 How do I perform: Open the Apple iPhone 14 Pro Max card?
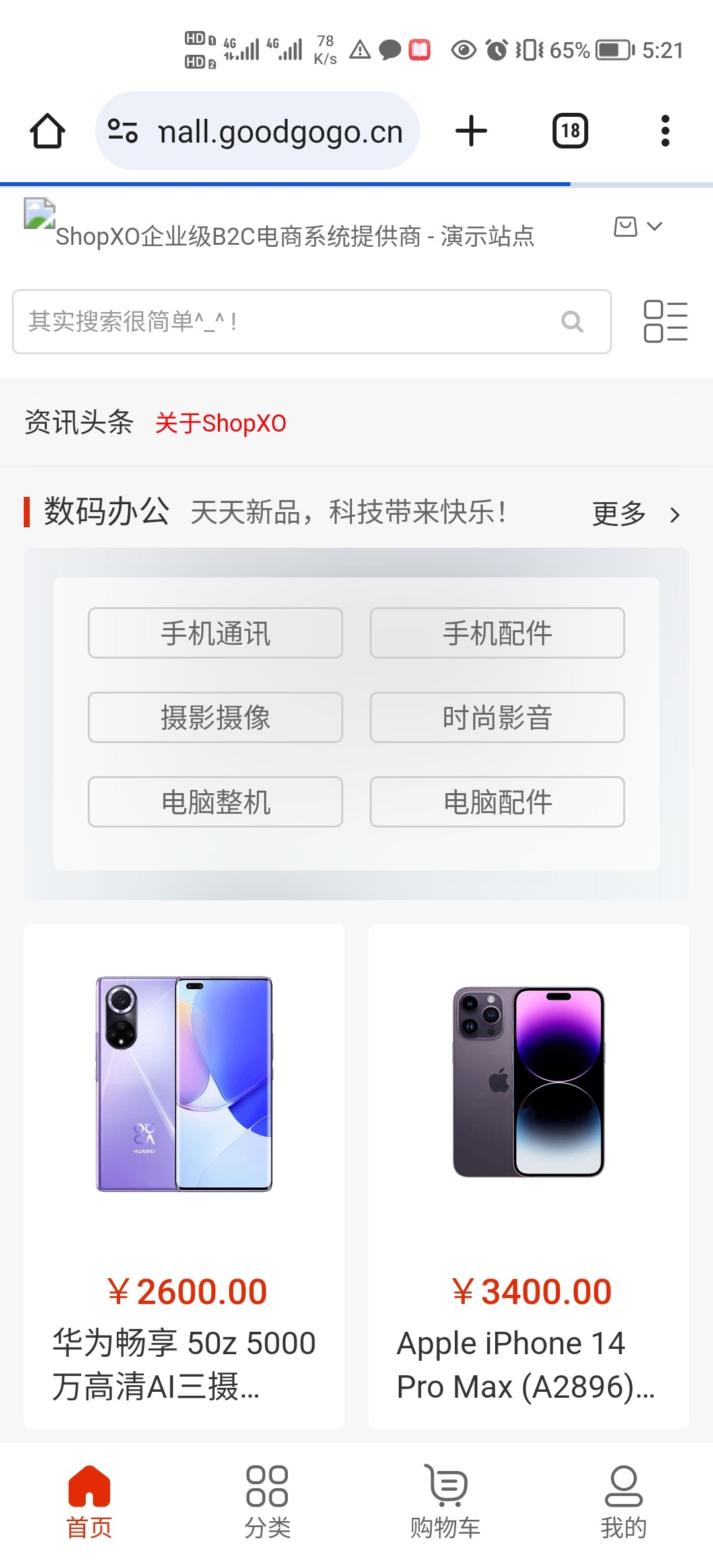pyautogui.click(x=529, y=1176)
